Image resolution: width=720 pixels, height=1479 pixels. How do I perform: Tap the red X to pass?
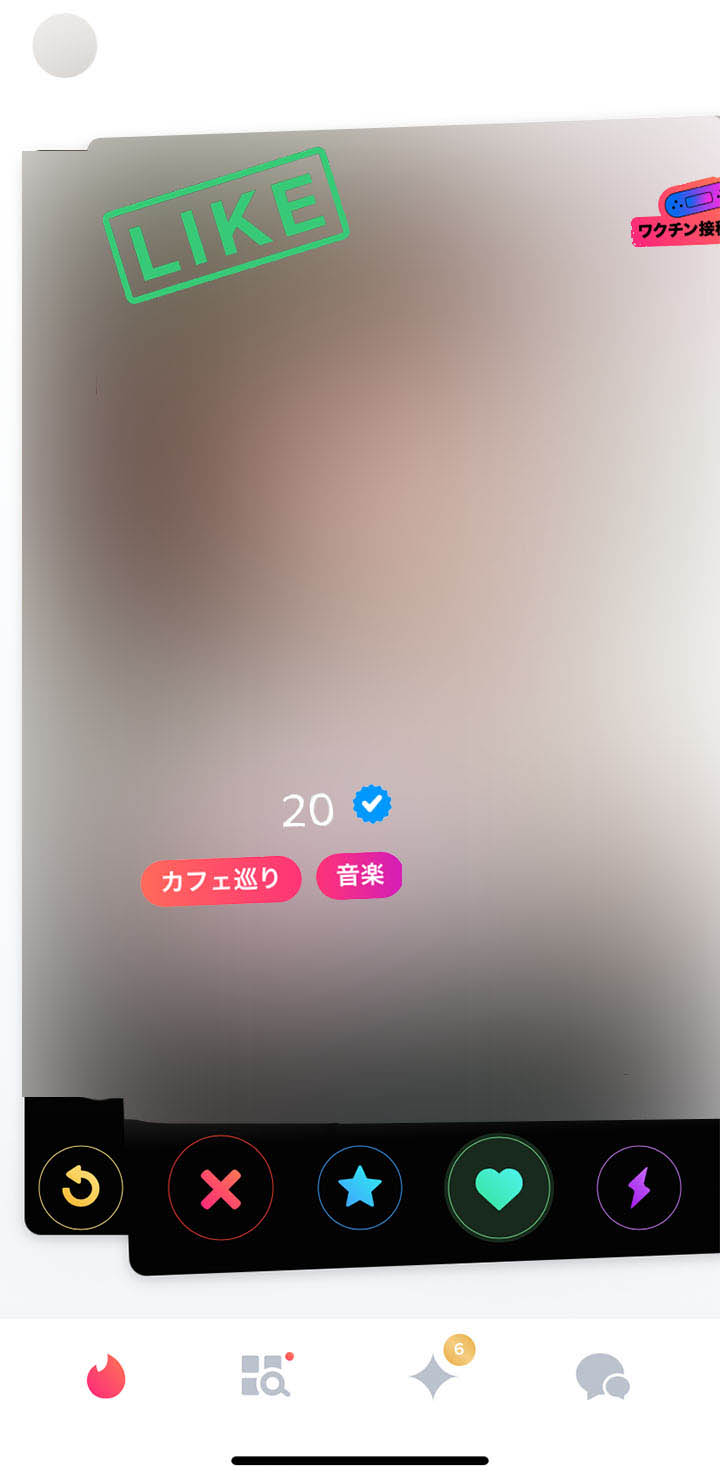(x=220, y=1188)
